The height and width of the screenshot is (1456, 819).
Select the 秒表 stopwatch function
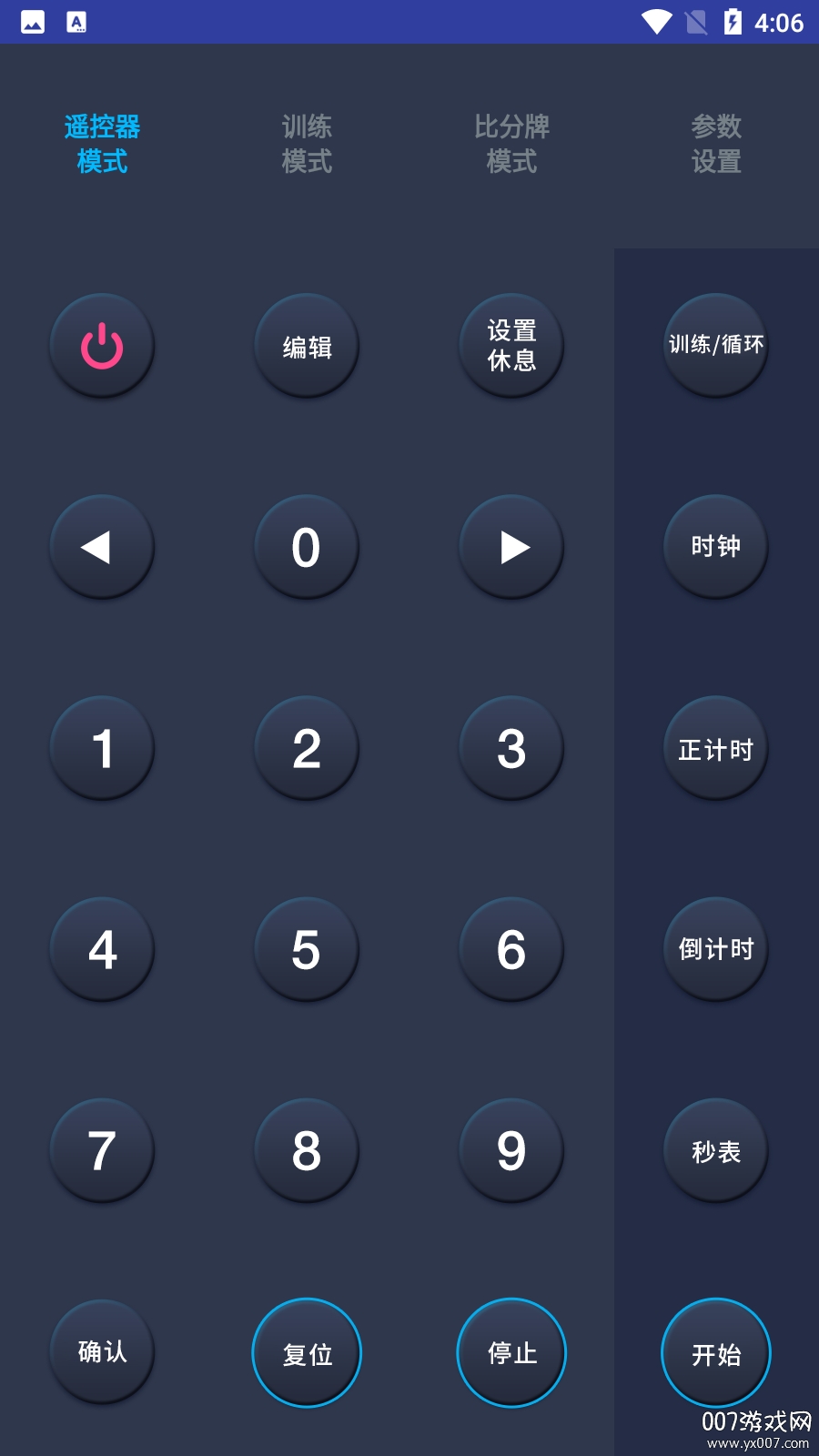click(x=715, y=1150)
